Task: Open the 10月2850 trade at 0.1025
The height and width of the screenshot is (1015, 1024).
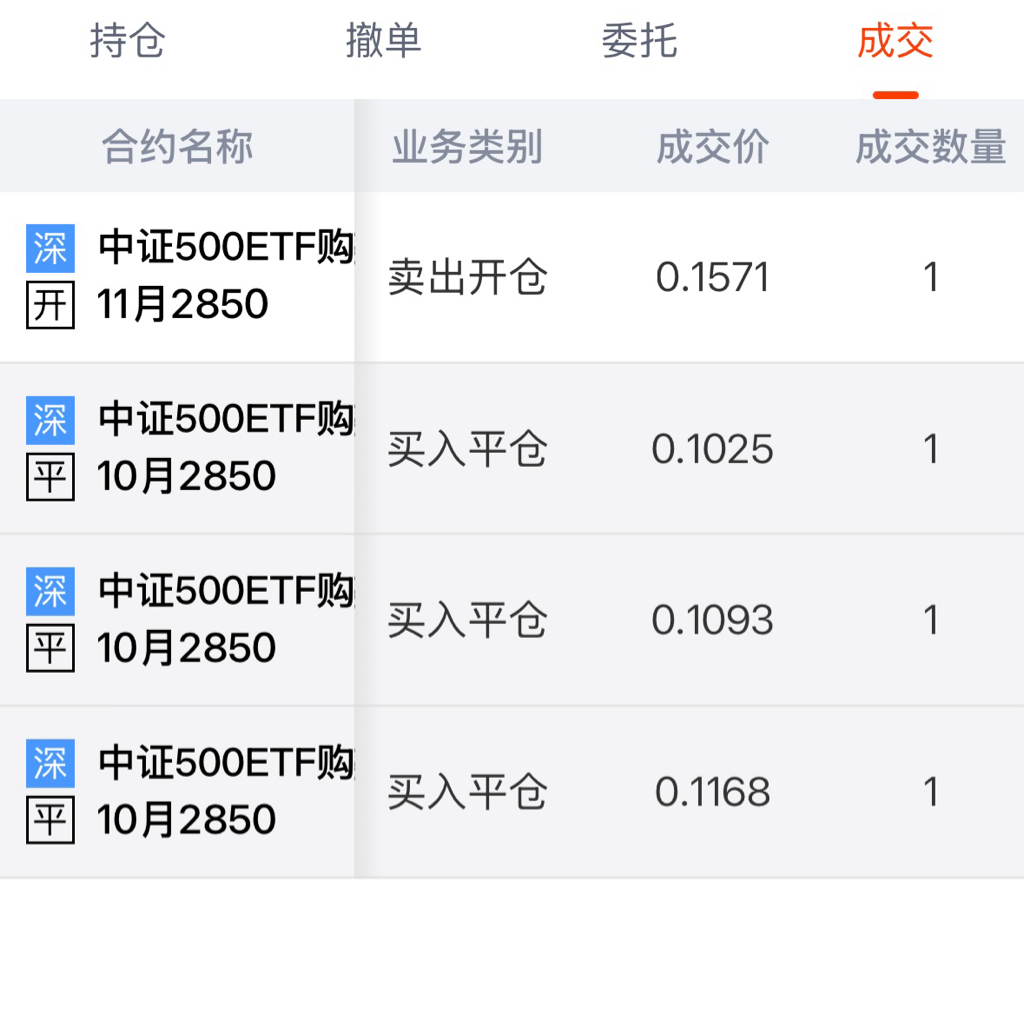Action: point(512,449)
